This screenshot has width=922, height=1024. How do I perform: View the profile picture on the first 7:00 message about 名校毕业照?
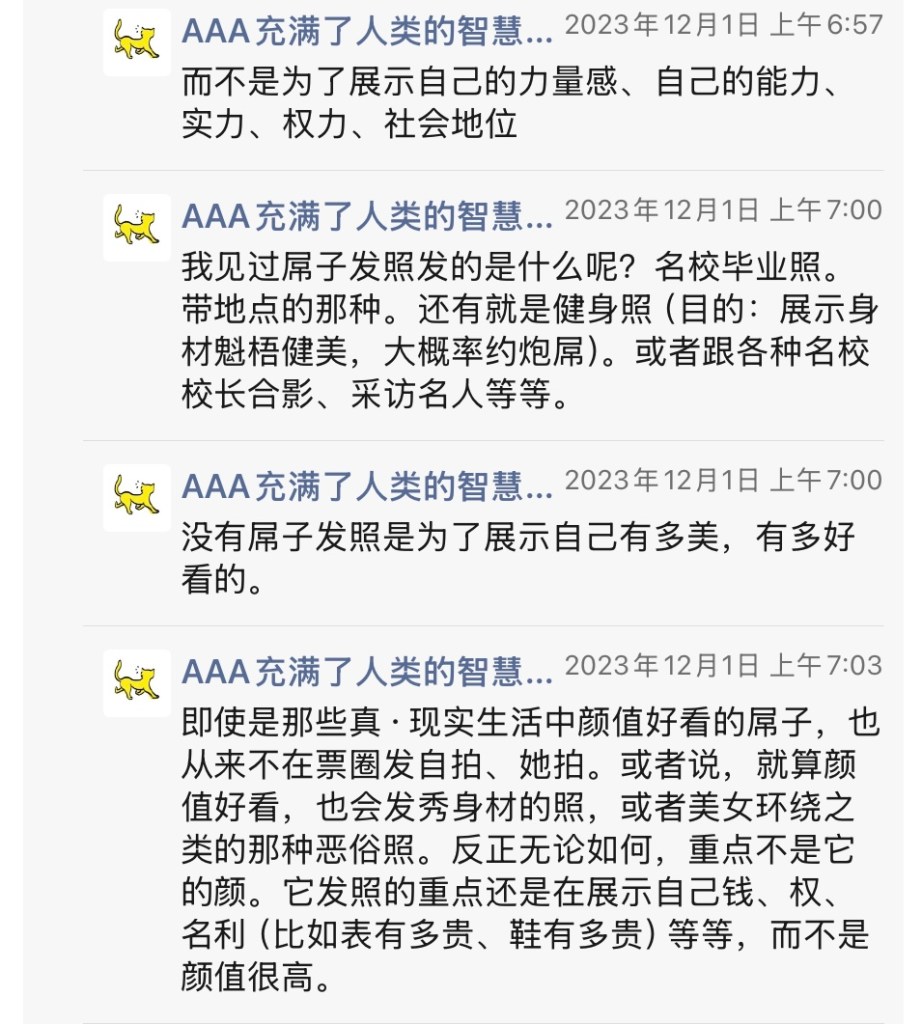pyautogui.click(x=137, y=227)
